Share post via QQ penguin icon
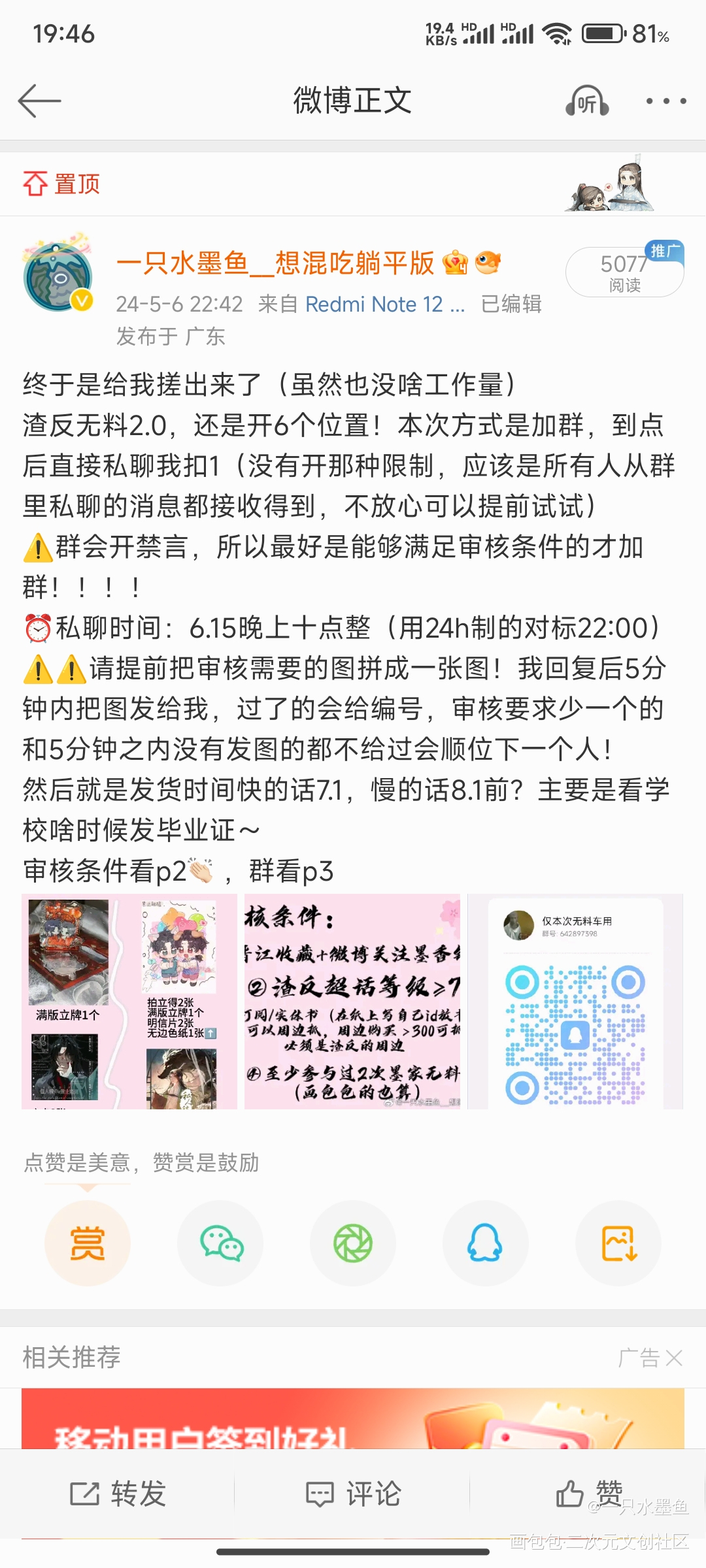The width and height of the screenshot is (706, 1568). tap(486, 1243)
